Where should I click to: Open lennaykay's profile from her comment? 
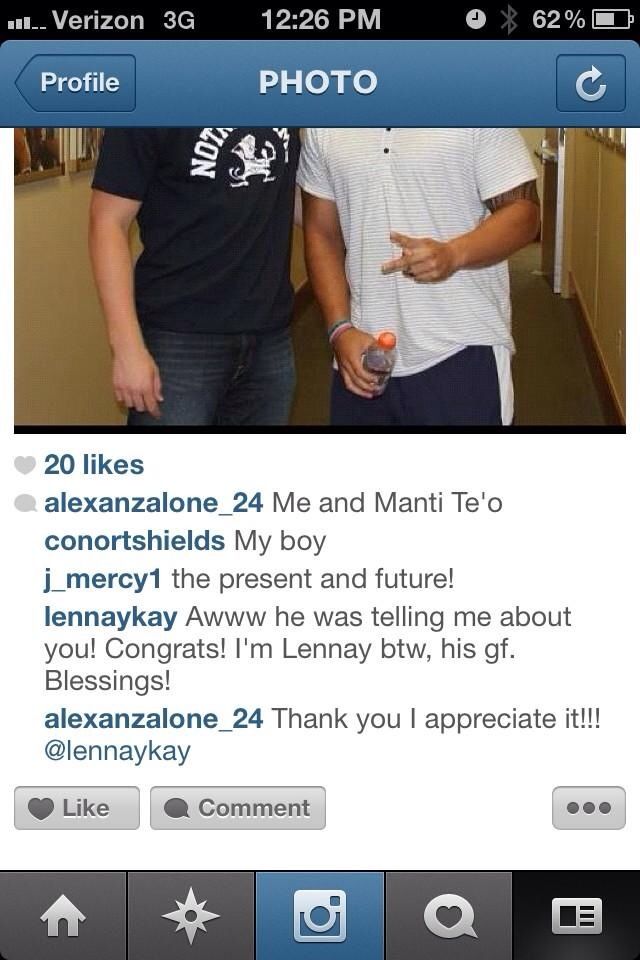click(110, 617)
